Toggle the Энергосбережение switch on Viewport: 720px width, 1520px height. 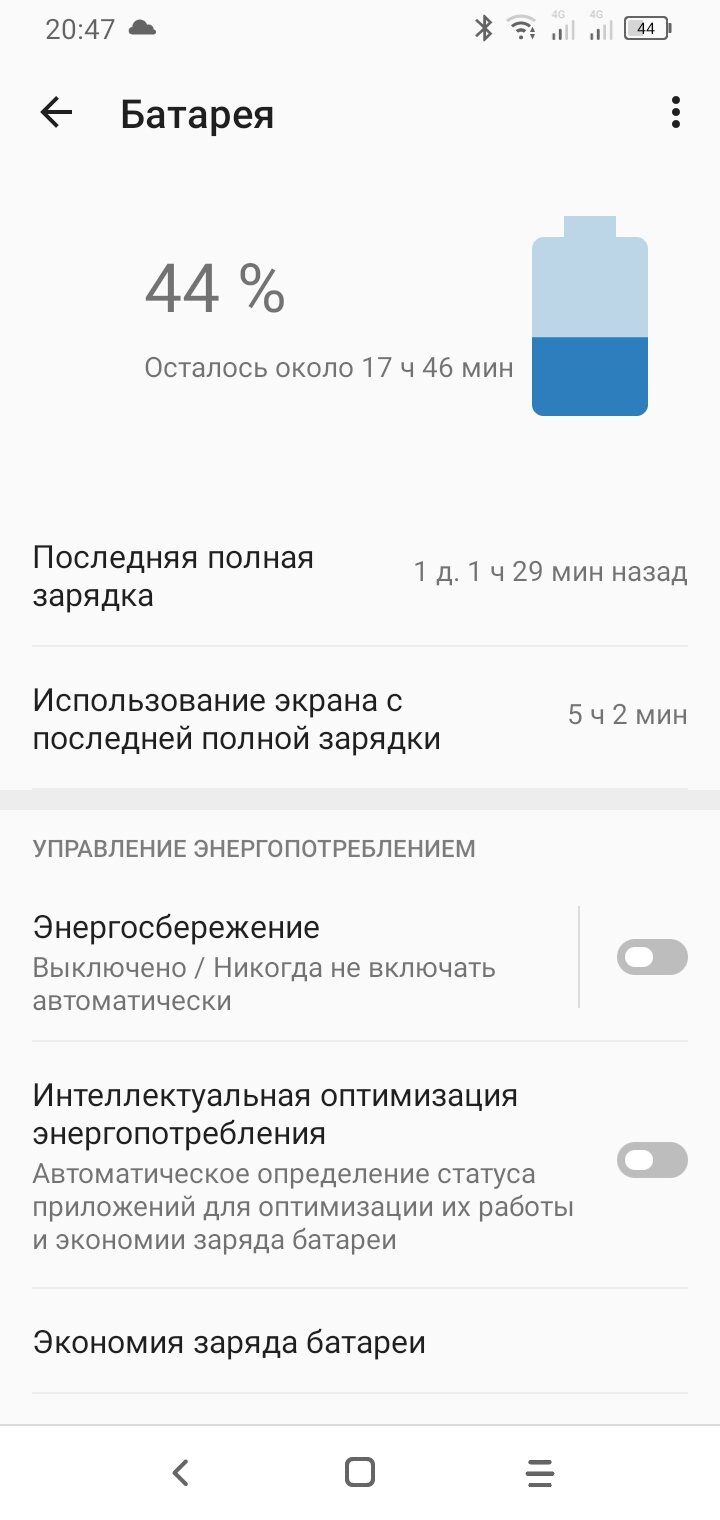pos(652,958)
